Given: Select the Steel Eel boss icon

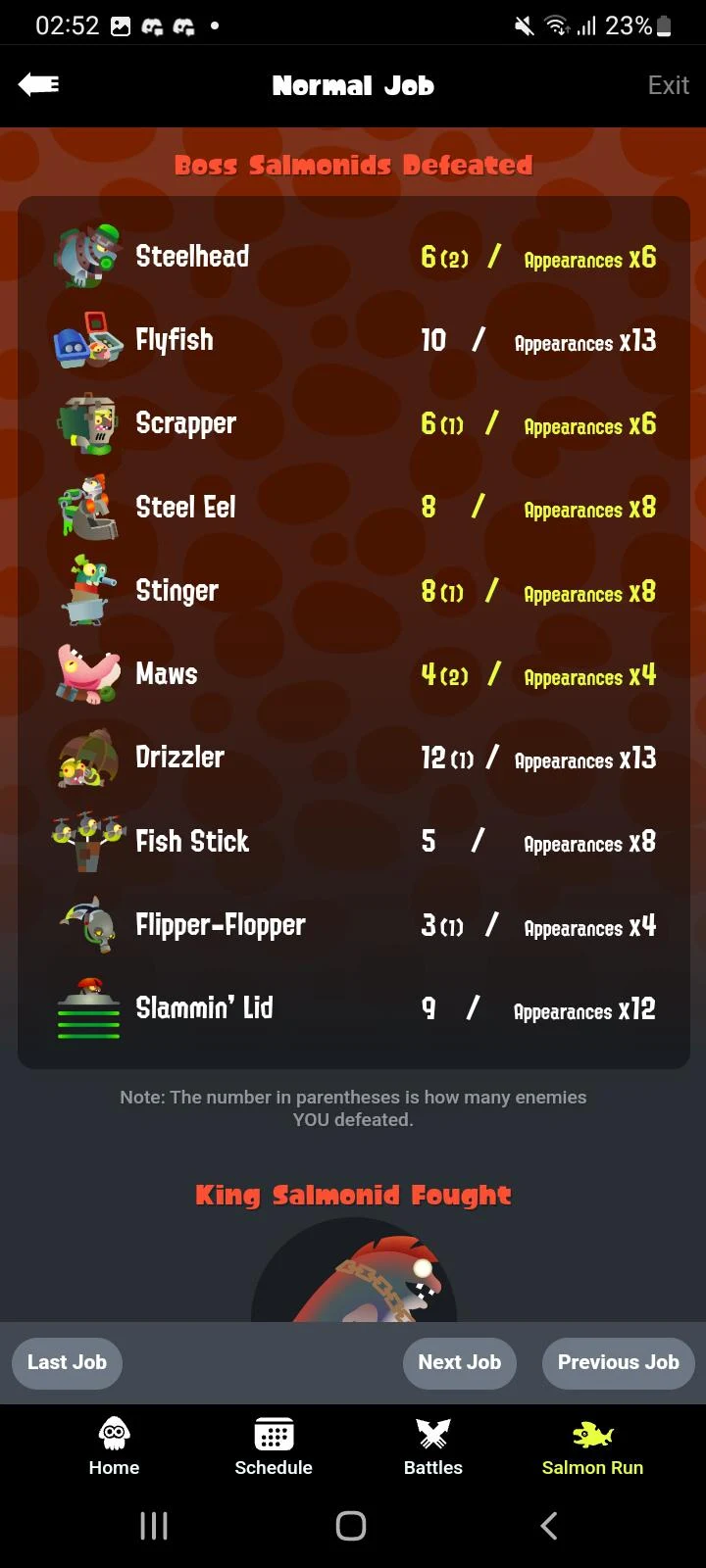Looking at the screenshot, I should [85, 507].
